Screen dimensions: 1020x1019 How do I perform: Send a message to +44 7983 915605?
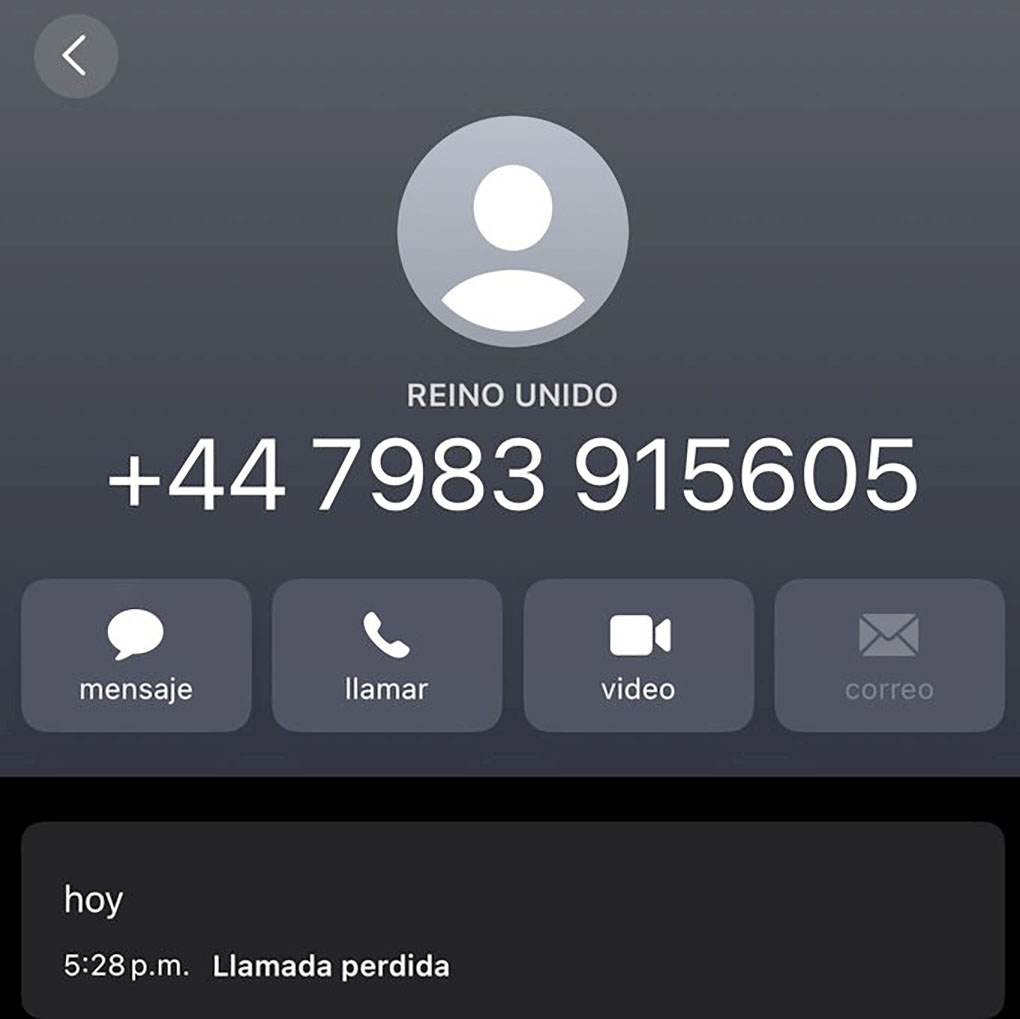coord(136,655)
